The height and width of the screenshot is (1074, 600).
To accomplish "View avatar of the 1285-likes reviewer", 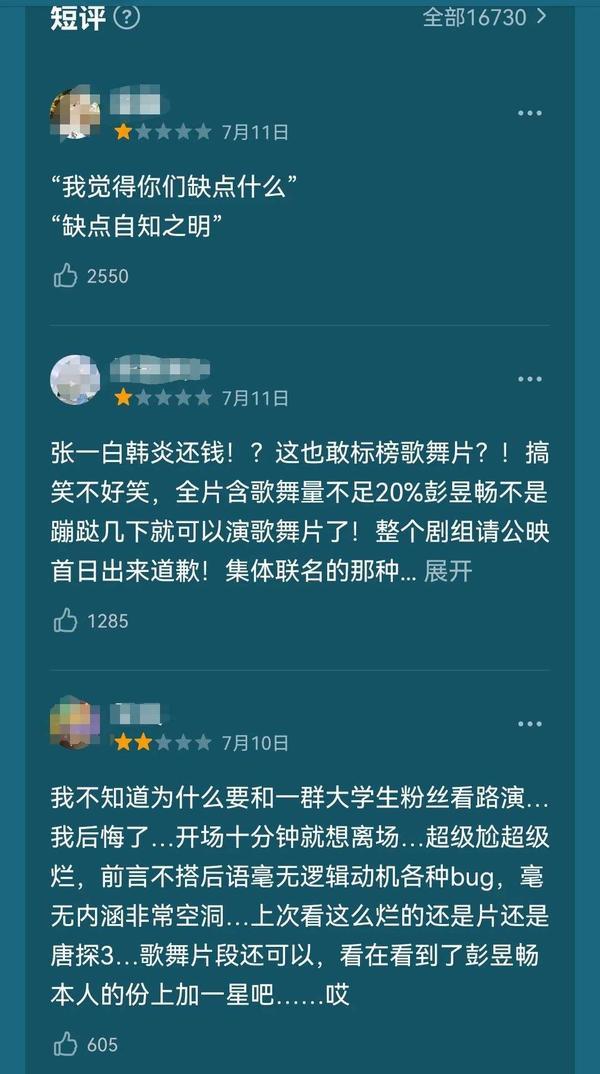I will point(75,380).
